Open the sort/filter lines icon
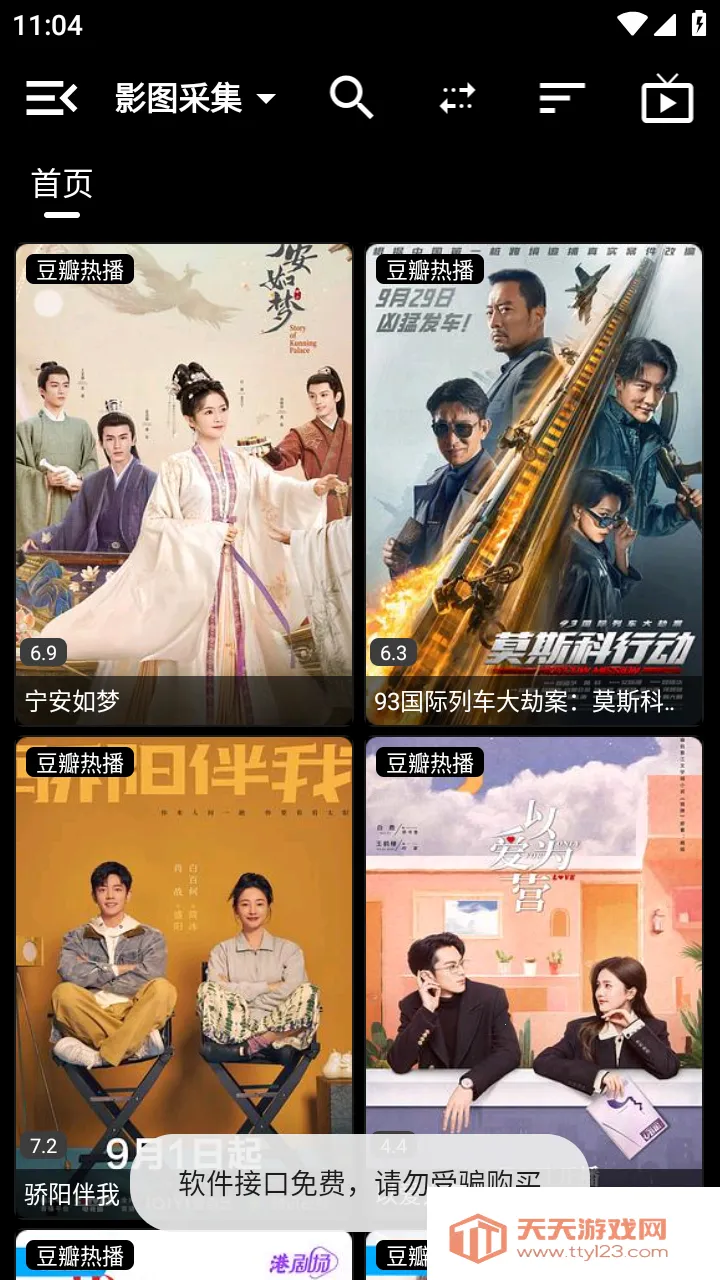This screenshot has height=1280, width=720. tap(561, 97)
